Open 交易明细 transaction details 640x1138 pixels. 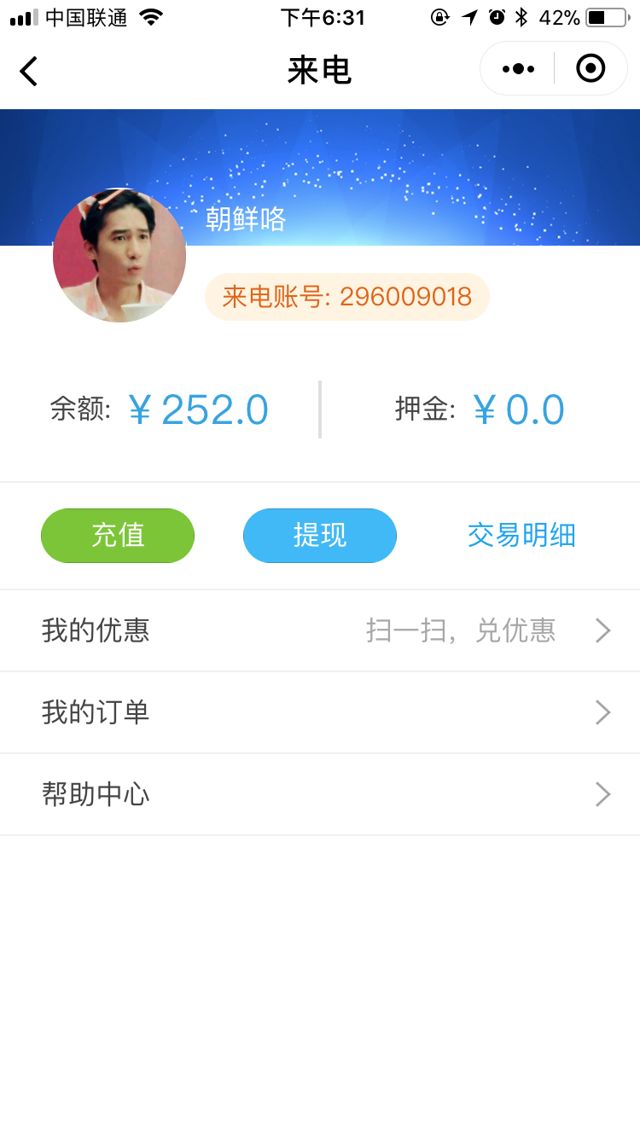click(521, 535)
